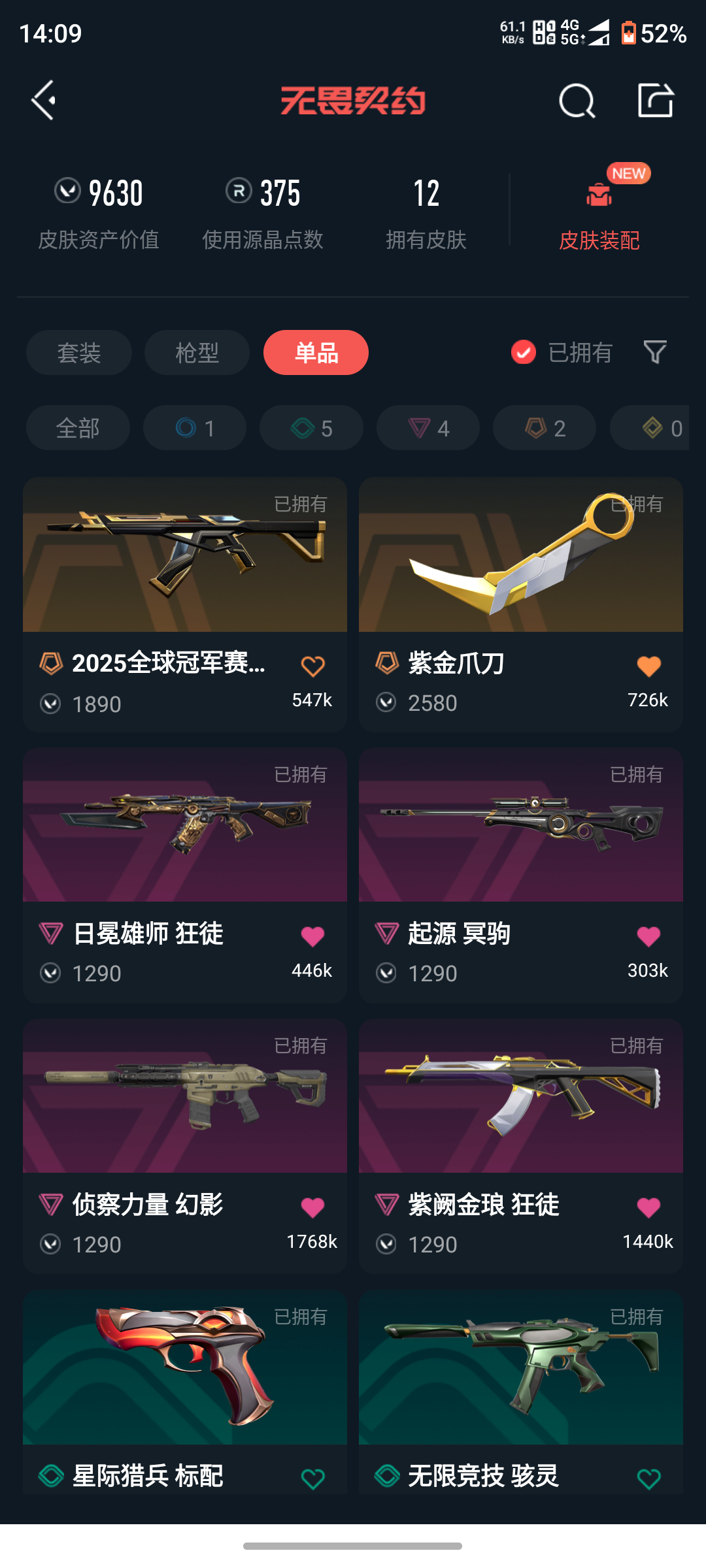The height and width of the screenshot is (1568, 706).
Task: Tap heart on 紫阙金琅 狂徒
Action: pos(648,1207)
